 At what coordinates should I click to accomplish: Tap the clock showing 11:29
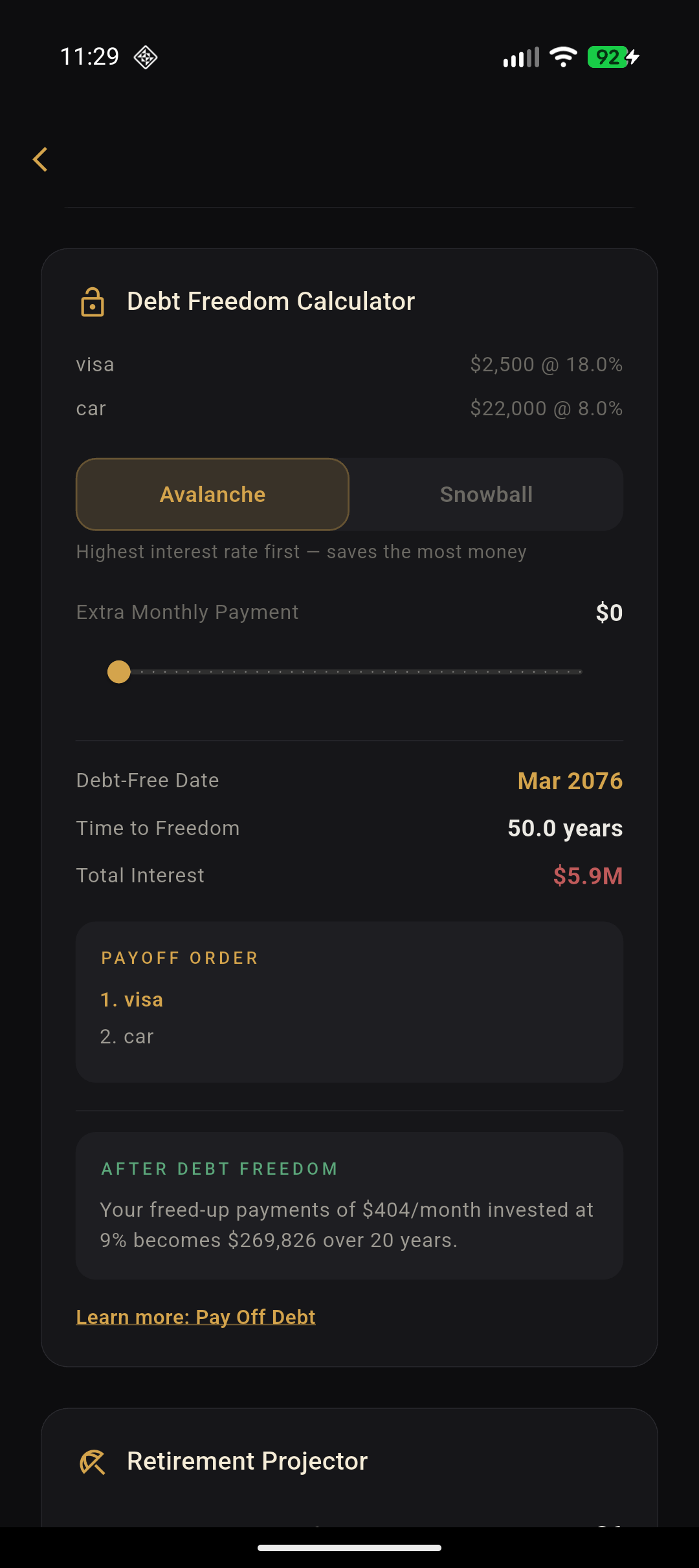click(89, 57)
